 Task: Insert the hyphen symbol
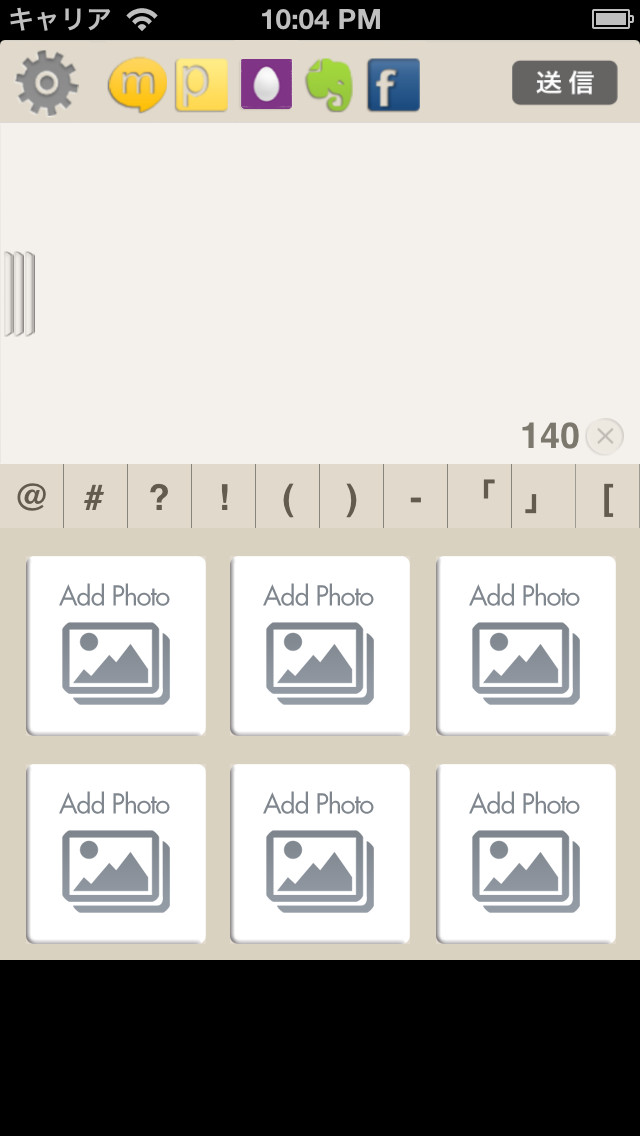[x=415, y=497]
